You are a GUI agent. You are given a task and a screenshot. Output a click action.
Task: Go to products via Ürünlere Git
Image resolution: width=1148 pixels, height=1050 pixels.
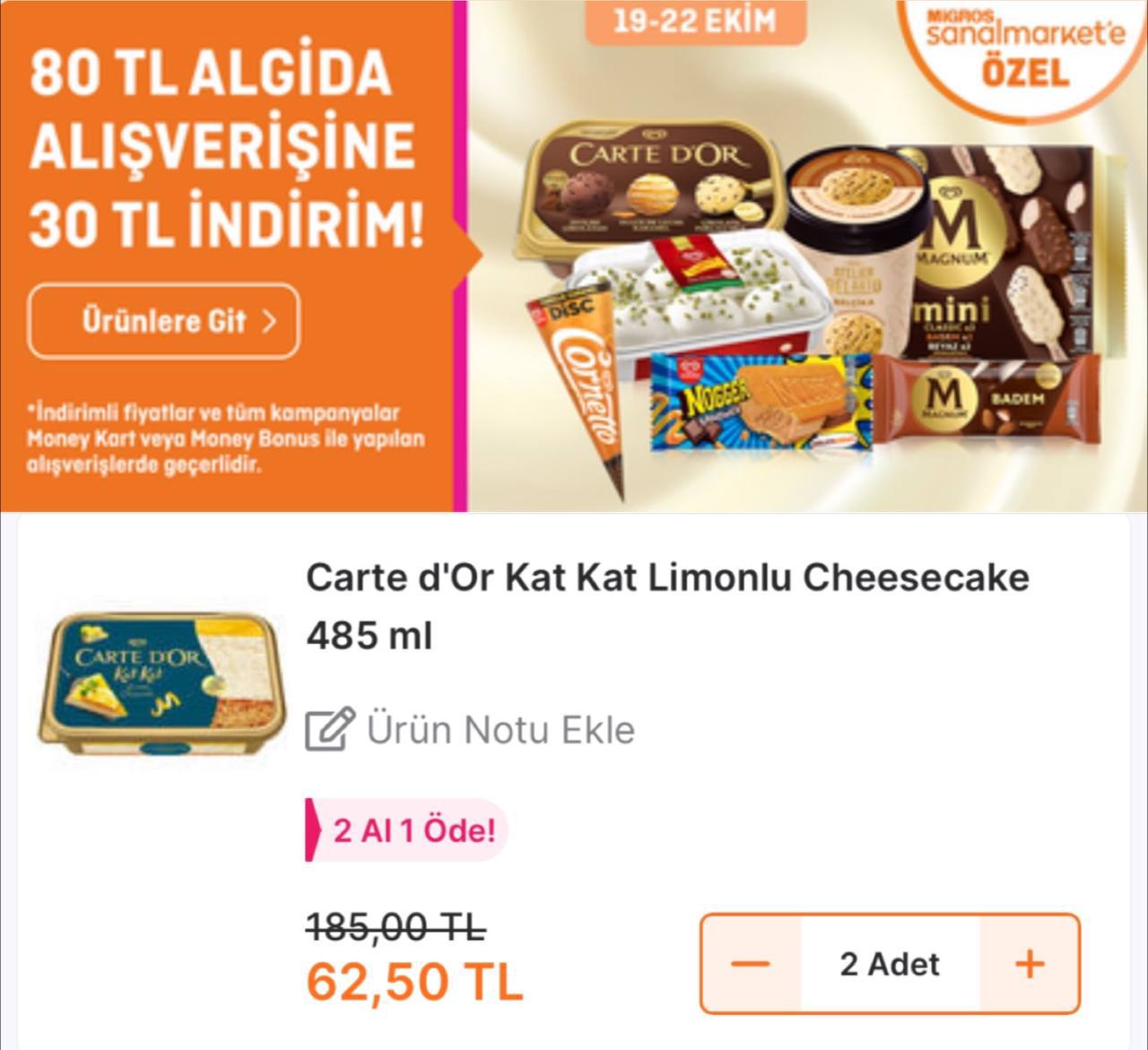pyautogui.click(x=164, y=321)
